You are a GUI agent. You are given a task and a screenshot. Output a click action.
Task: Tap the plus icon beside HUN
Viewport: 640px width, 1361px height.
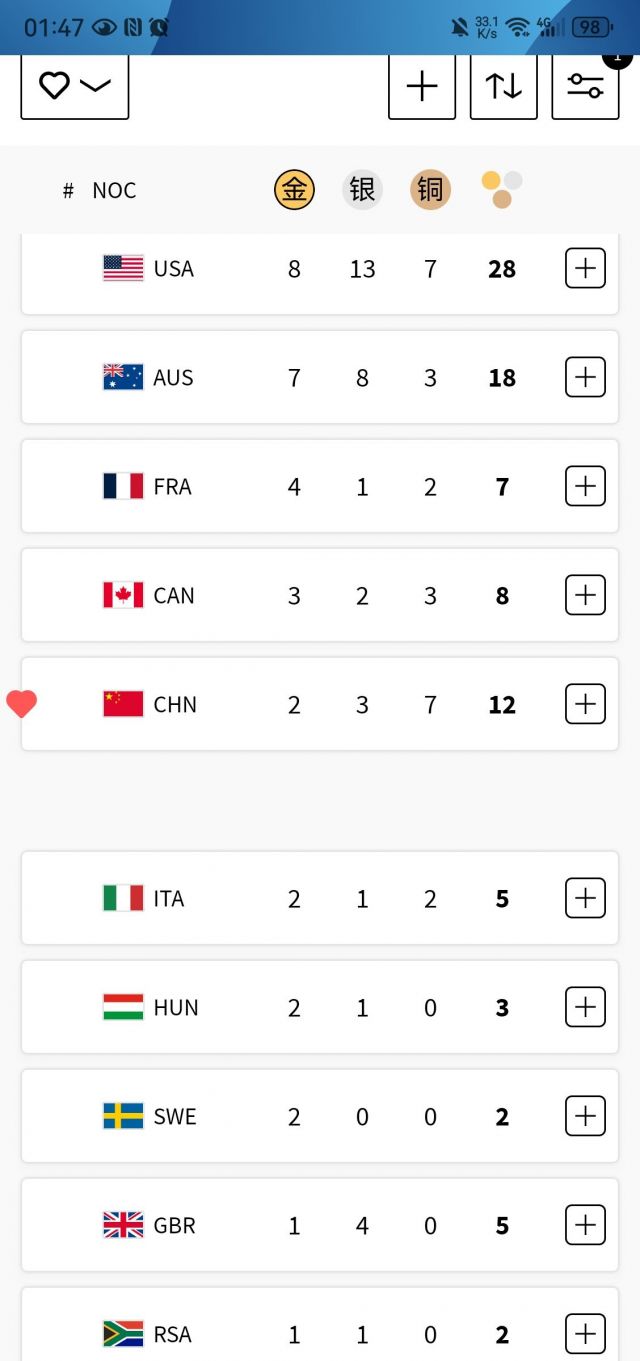click(586, 1007)
